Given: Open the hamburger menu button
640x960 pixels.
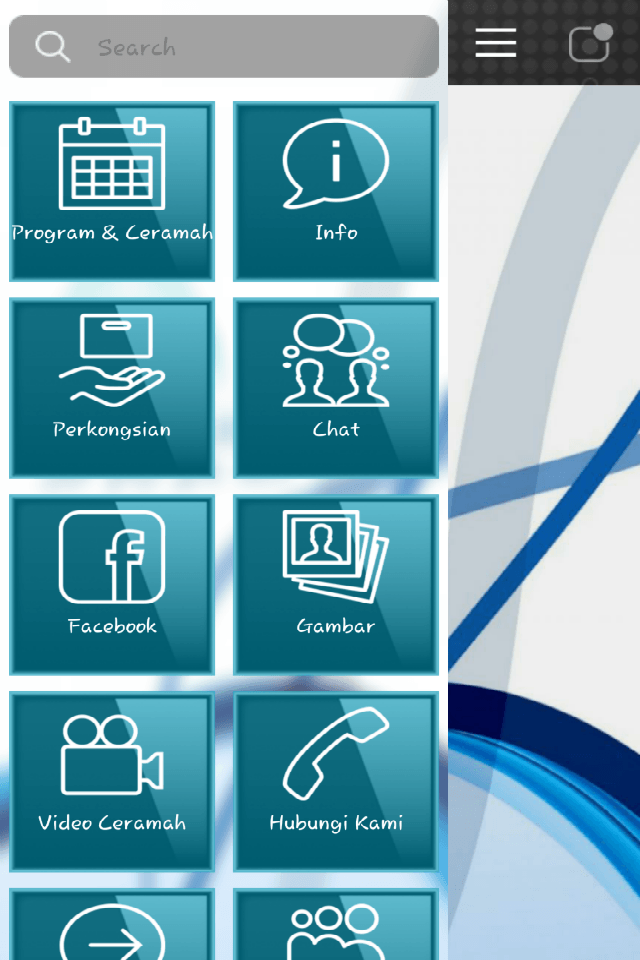Looking at the screenshot, I should (x=495, y=43).
